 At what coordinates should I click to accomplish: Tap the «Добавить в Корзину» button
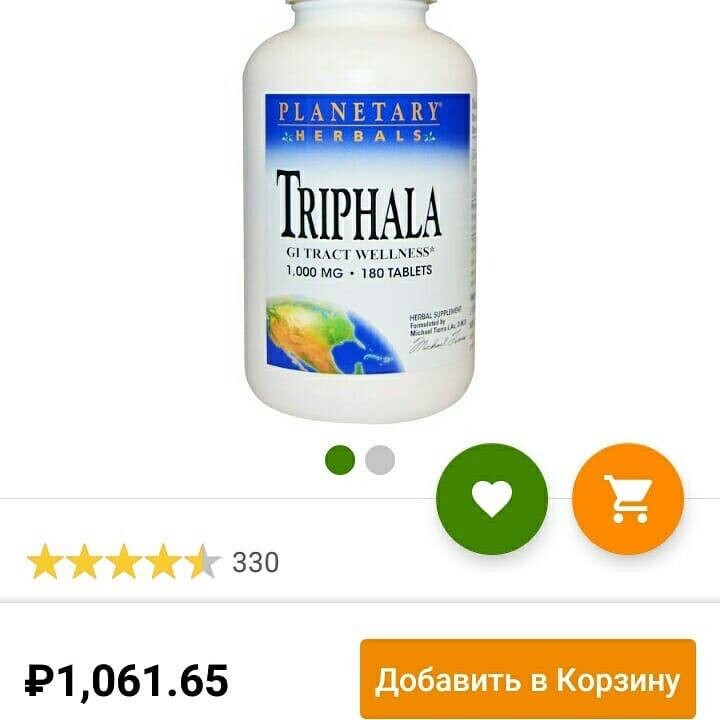[527, 679]
